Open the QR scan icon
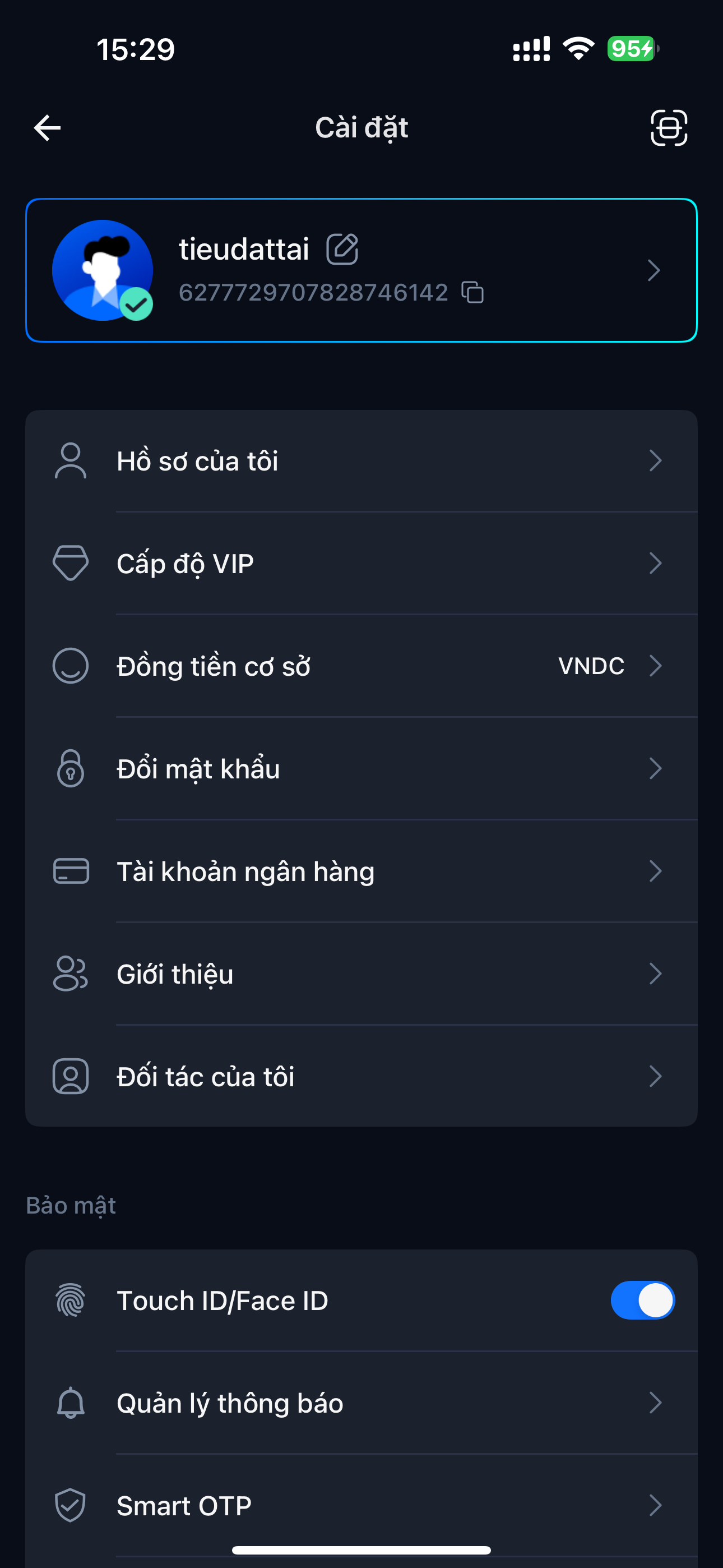 tap(669, 128)
